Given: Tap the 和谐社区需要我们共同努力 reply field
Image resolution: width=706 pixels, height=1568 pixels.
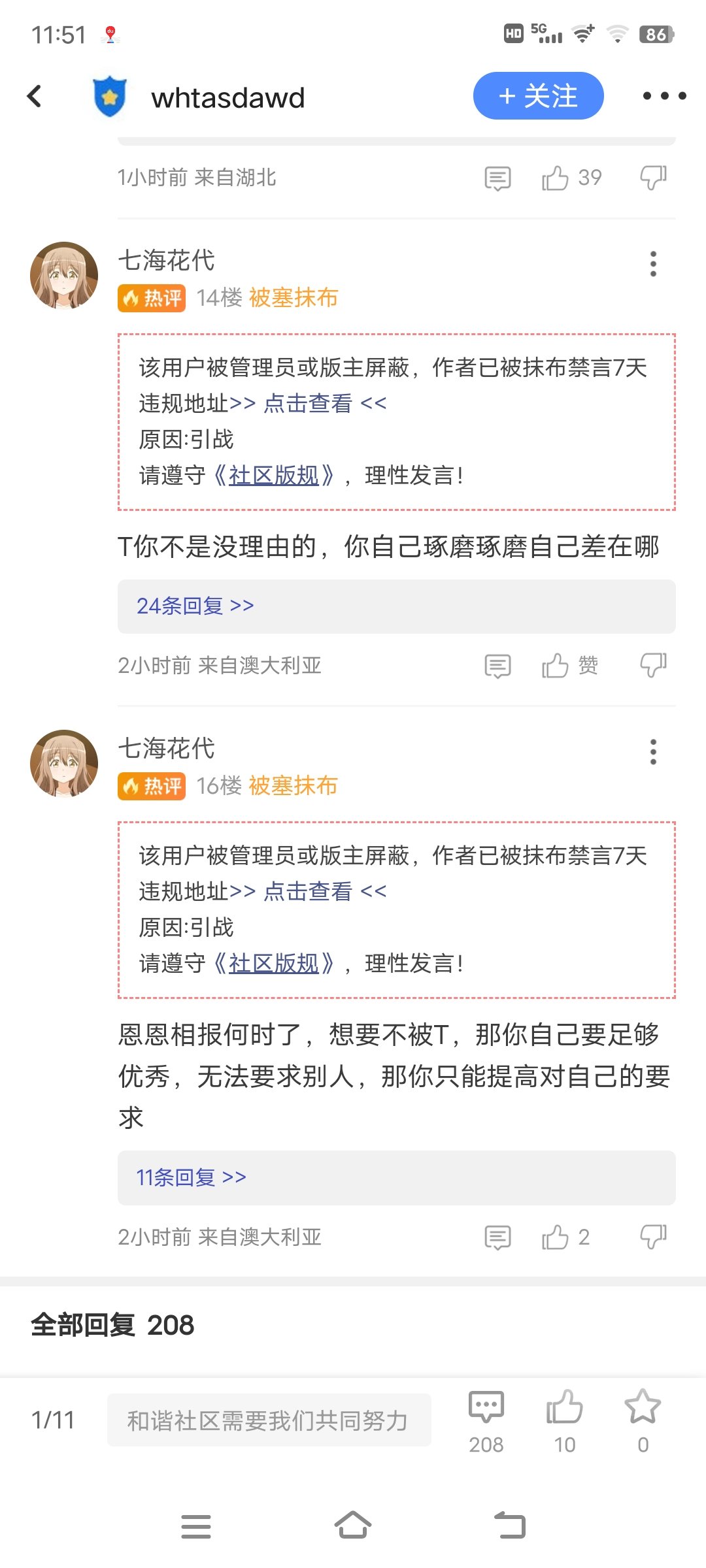Looking at the screenshot, I should (269, 1420).
